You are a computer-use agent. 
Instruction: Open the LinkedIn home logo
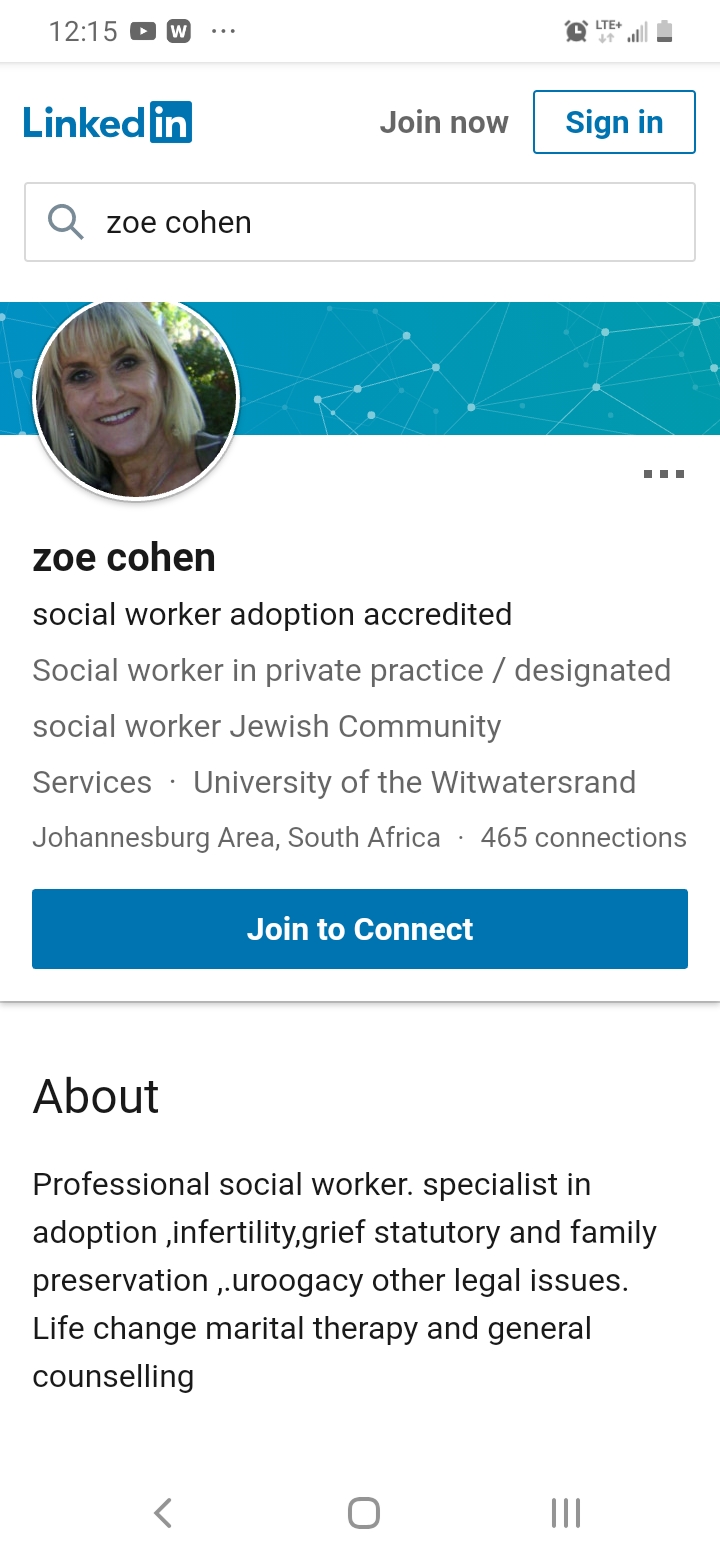[x=108, y=122]
